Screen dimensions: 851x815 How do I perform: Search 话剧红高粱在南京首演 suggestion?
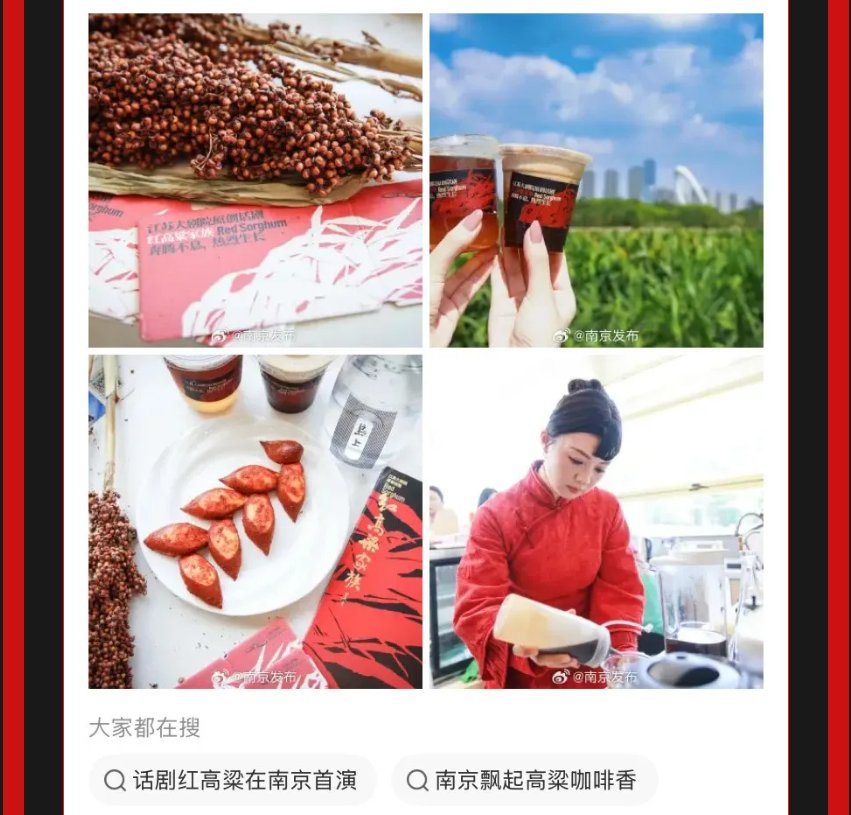[232, 781]
